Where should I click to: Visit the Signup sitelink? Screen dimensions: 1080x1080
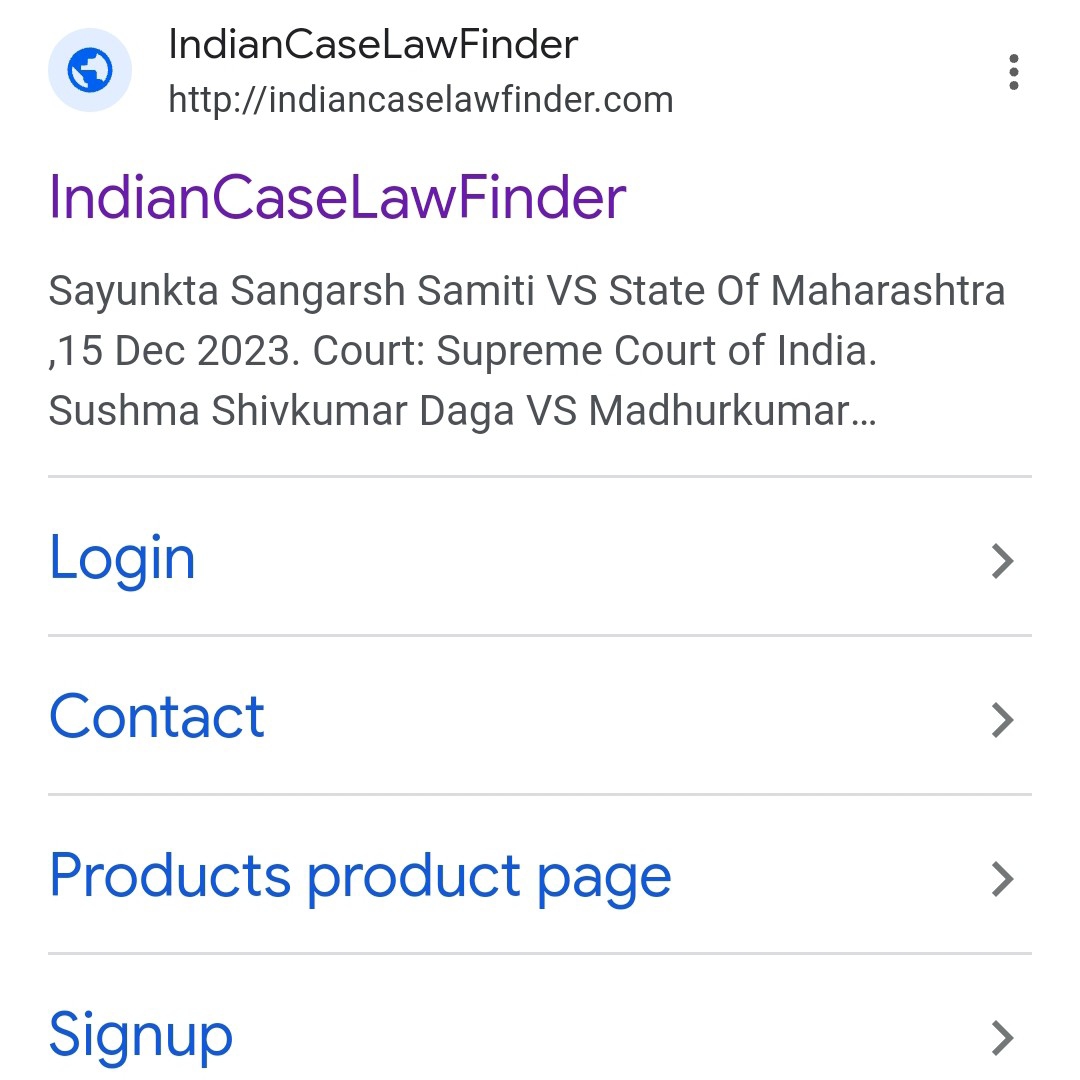(x=141, y=1035)
